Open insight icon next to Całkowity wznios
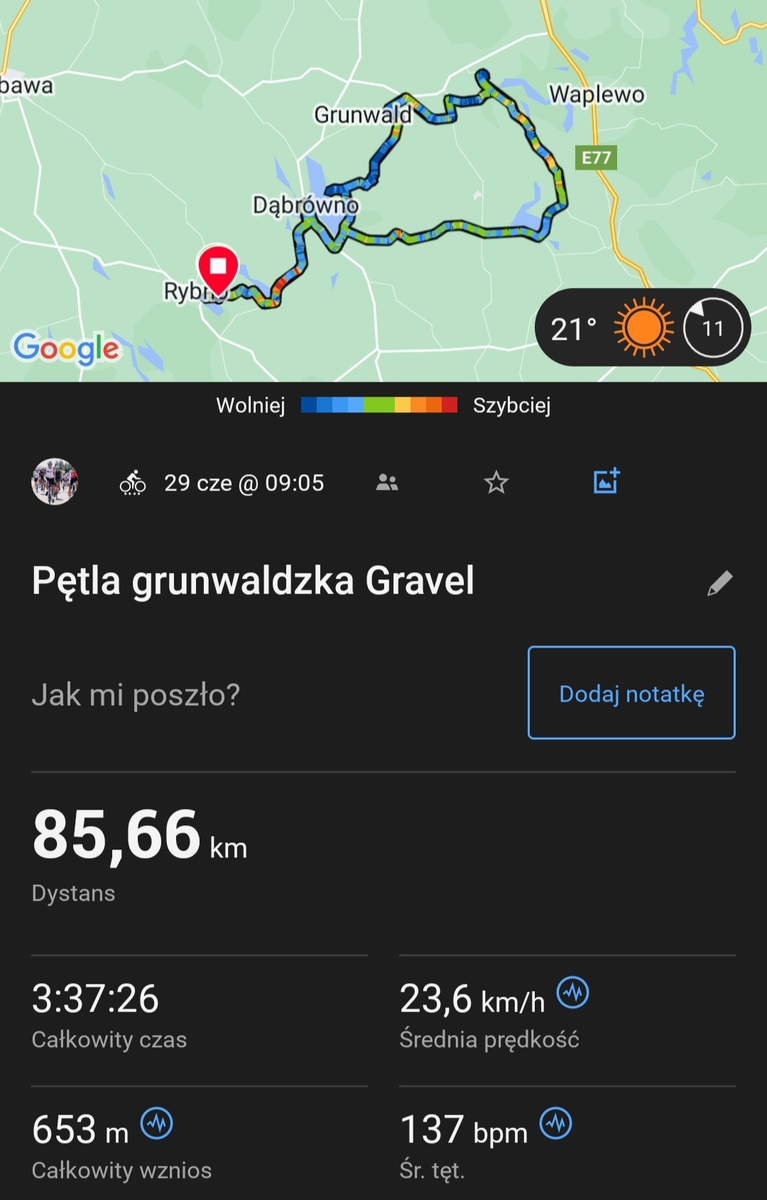Image resolution: width=767 pixels, height=1200 pixels. [157, 1124]
